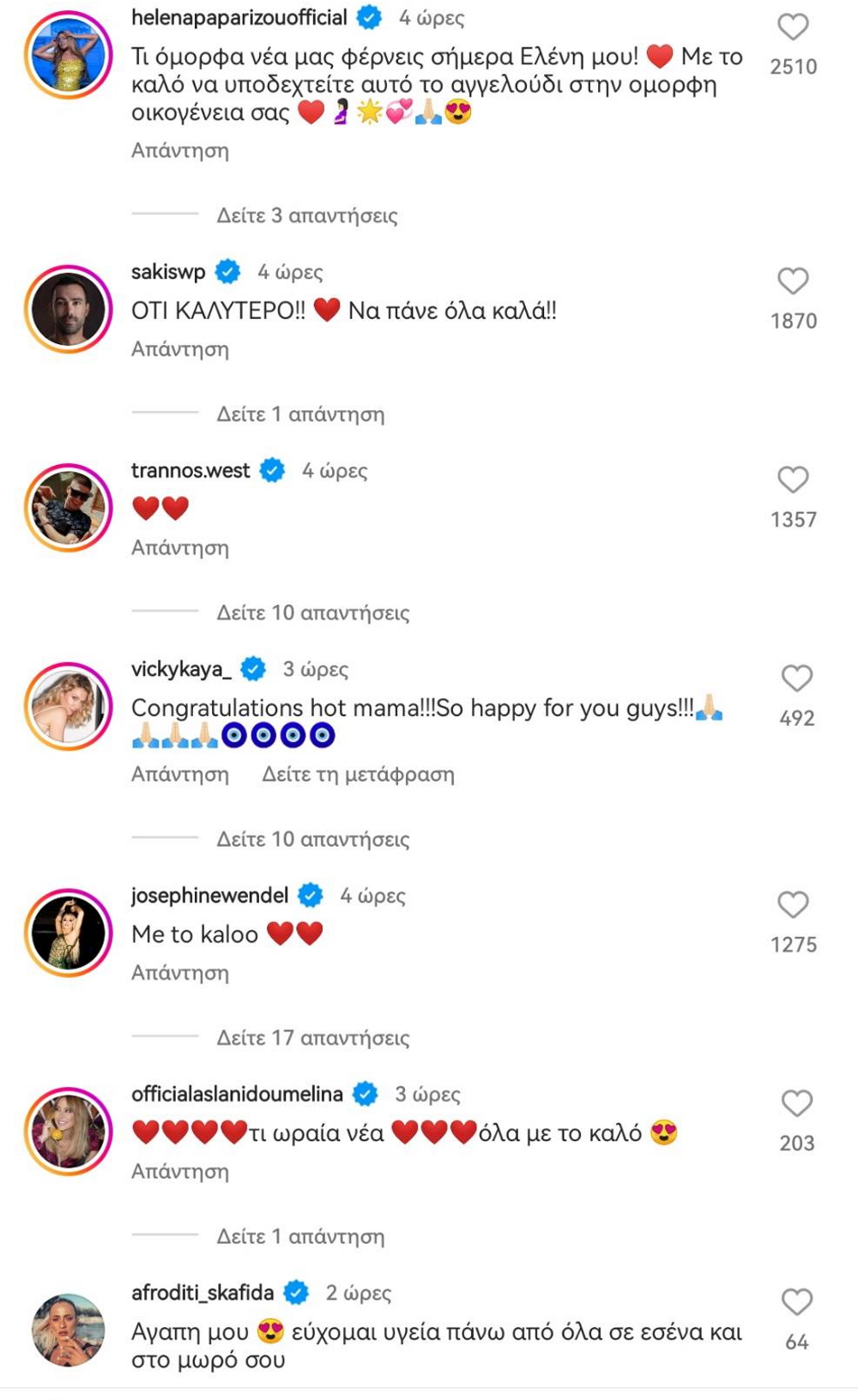
Task: Expand 10 replies under trannos.west's comment
Action: pos(312,612)
